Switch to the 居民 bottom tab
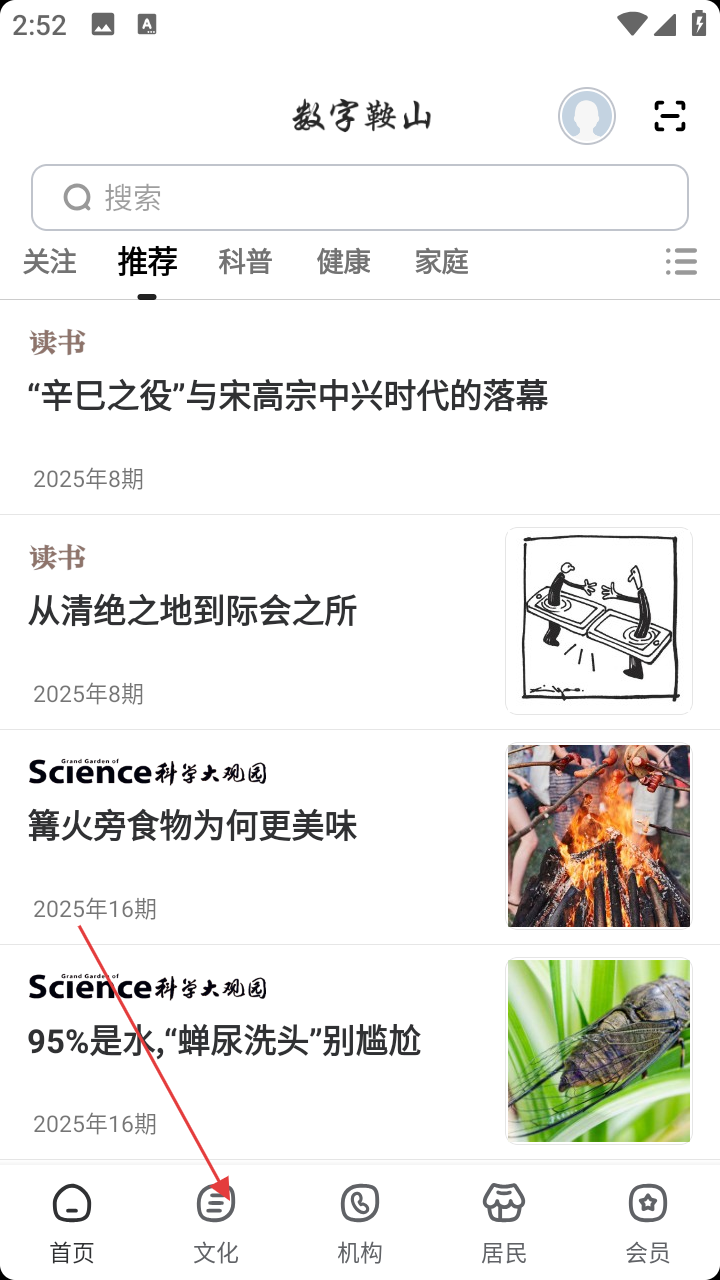 click(504, 1222)
